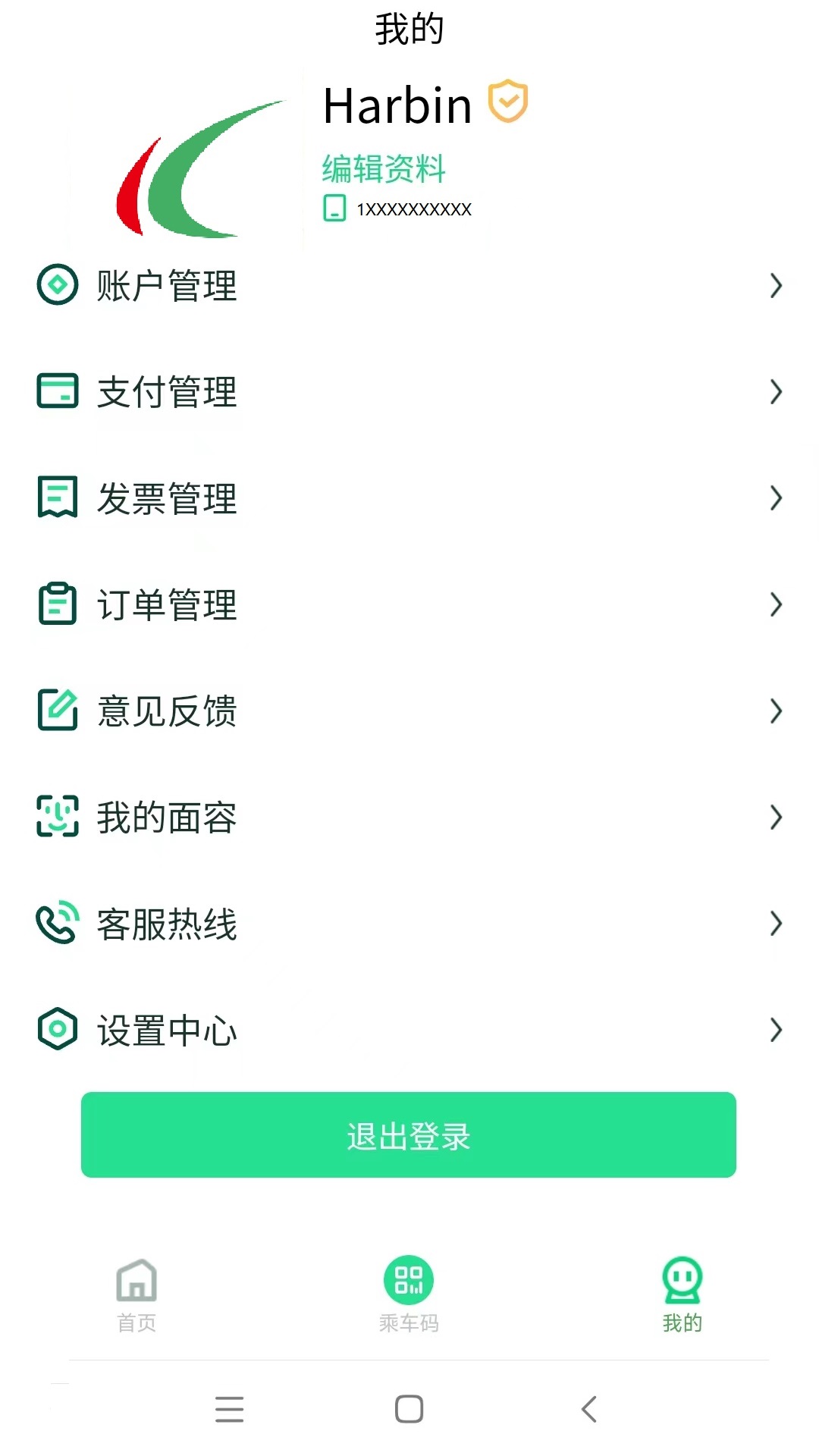The image size is (819, 1456).
Task: Open 订单管理 using the clipboard icon
Action: pyautogui.click(x=57, y=604)
